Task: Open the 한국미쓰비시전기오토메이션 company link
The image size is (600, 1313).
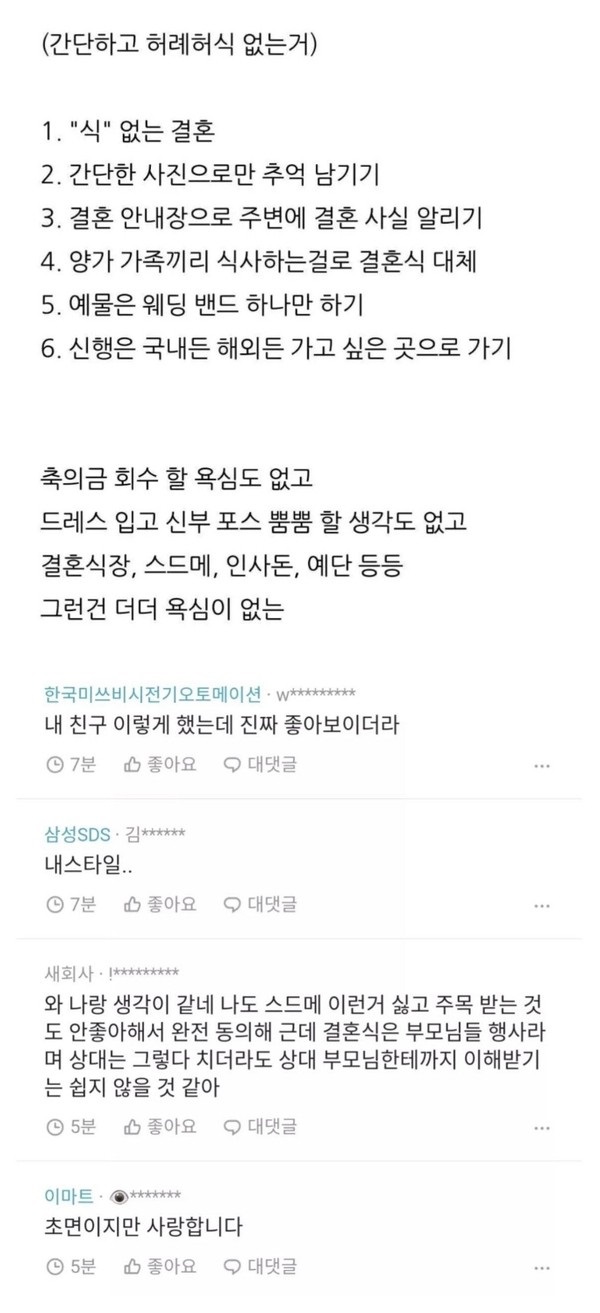Action: point(153,694)
